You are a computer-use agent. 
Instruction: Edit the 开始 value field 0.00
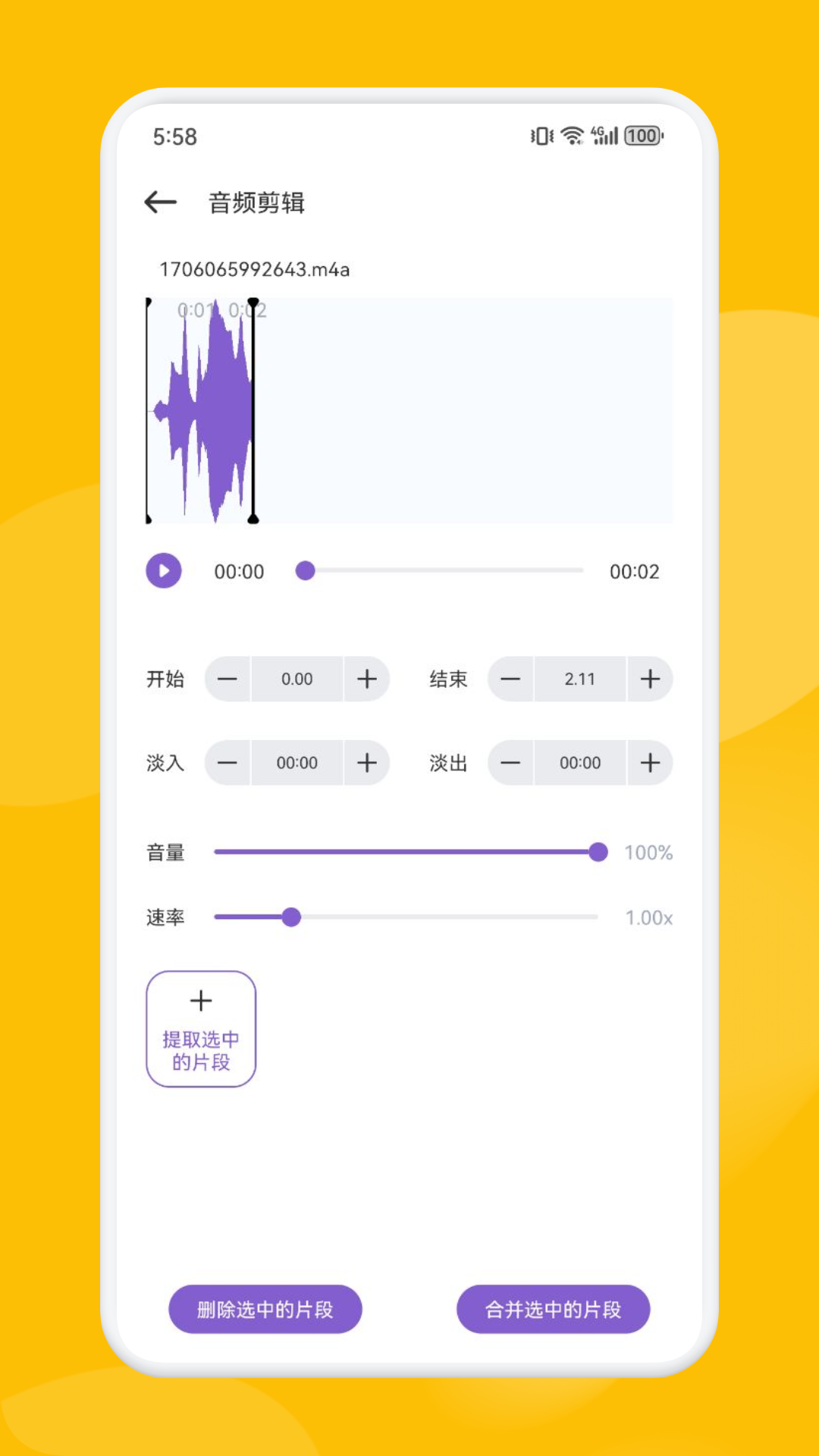click(x=297, y=679)
